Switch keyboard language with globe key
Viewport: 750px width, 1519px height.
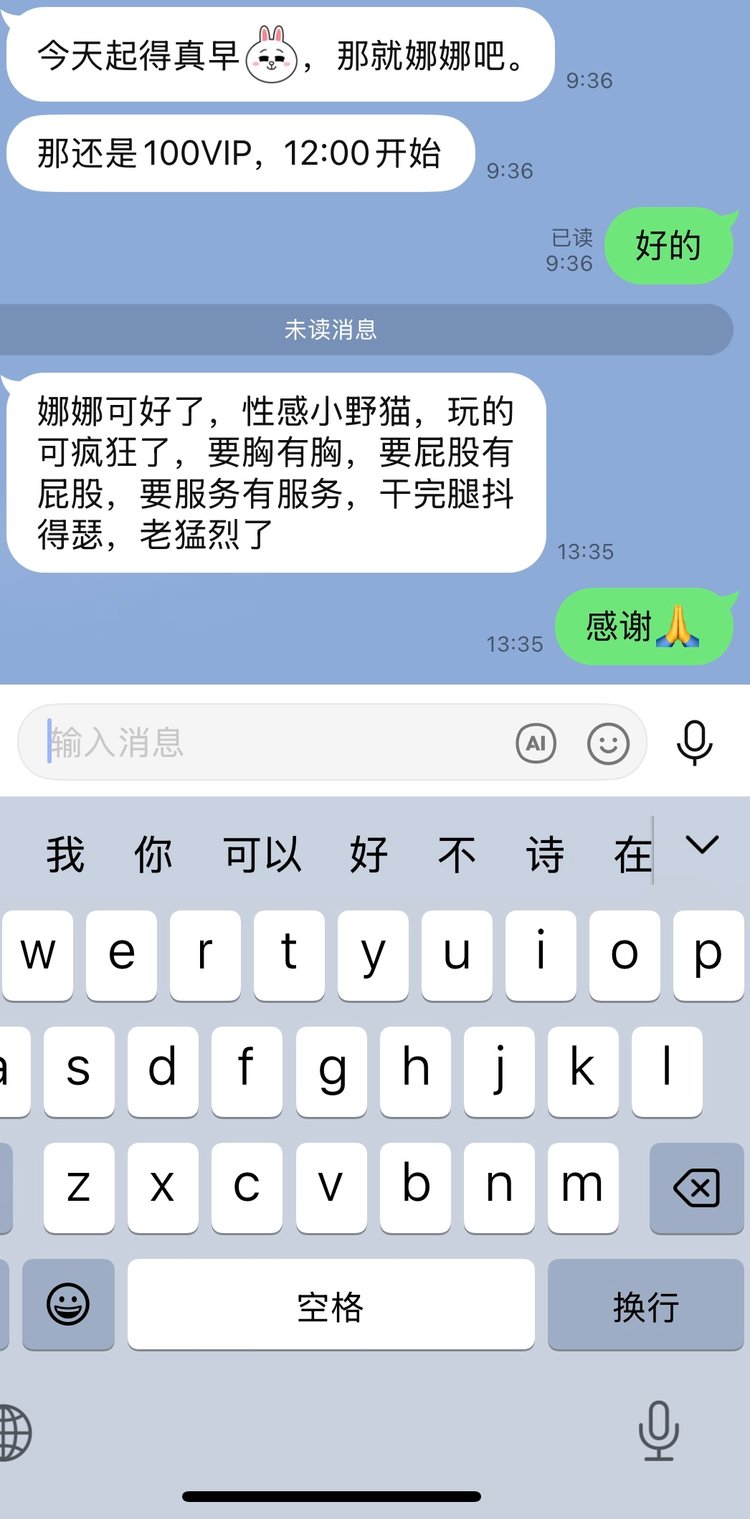tap(14, 1432)
